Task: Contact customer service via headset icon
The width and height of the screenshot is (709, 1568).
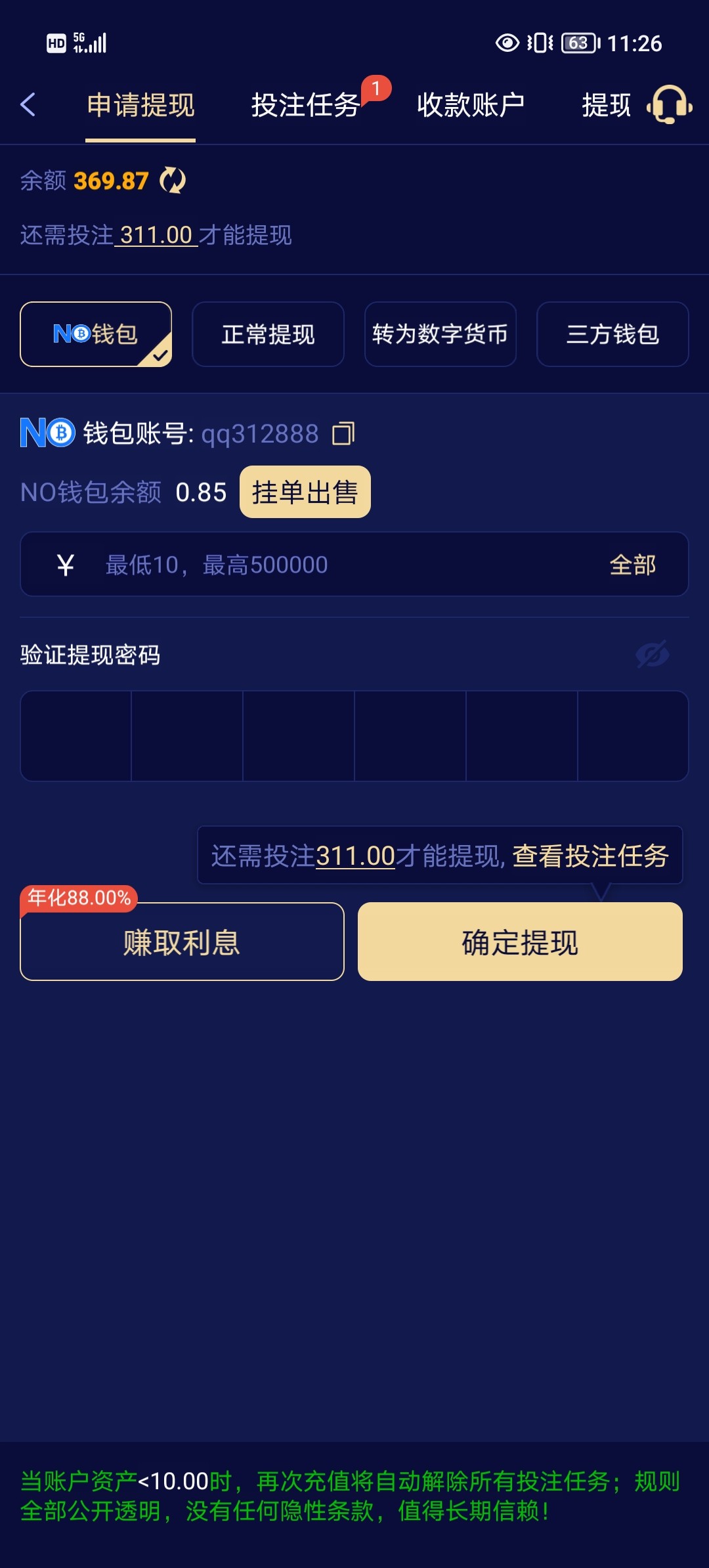Action: [x=669, y=104]
